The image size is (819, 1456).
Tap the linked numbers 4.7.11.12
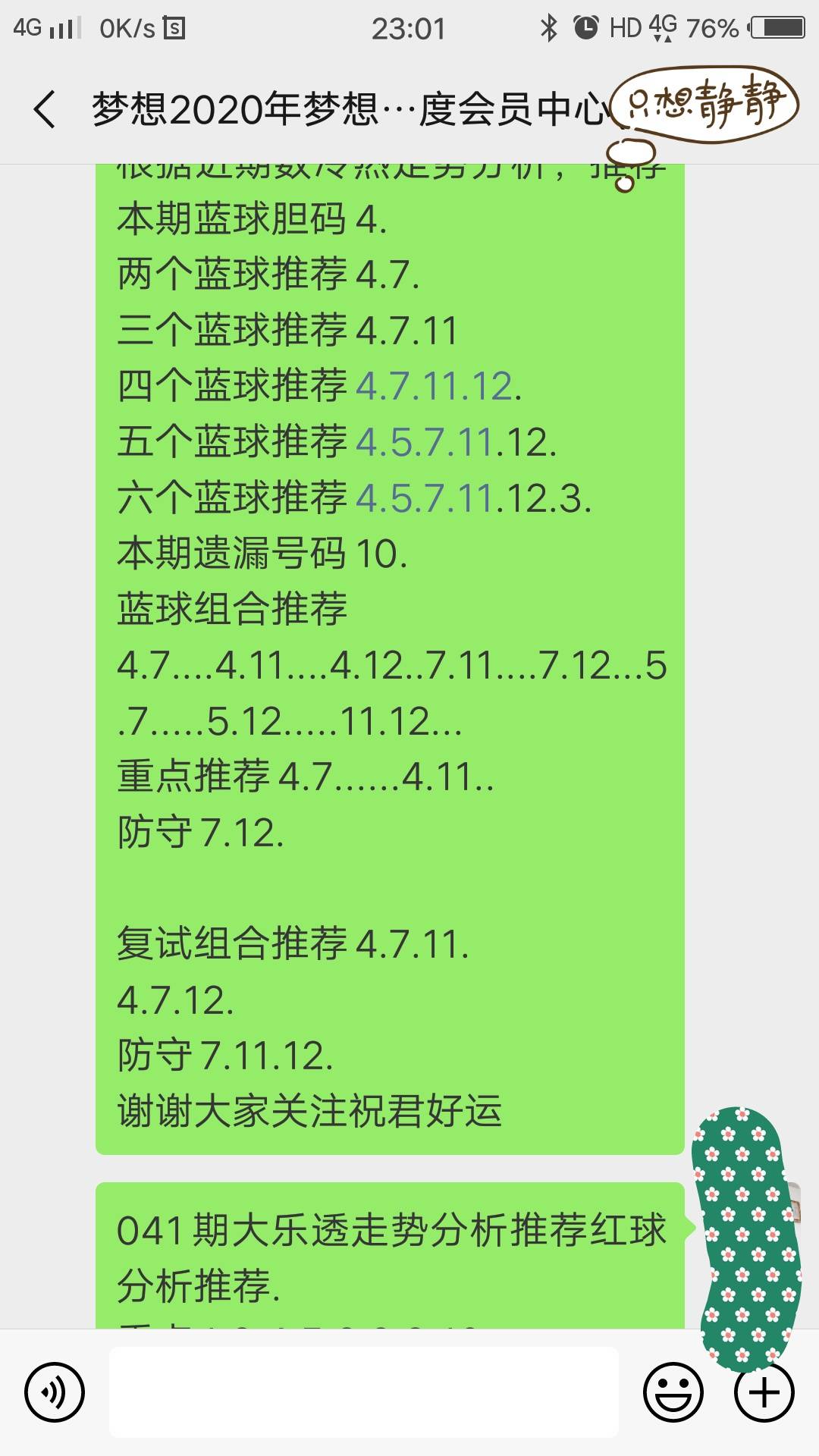click(435, 386)
